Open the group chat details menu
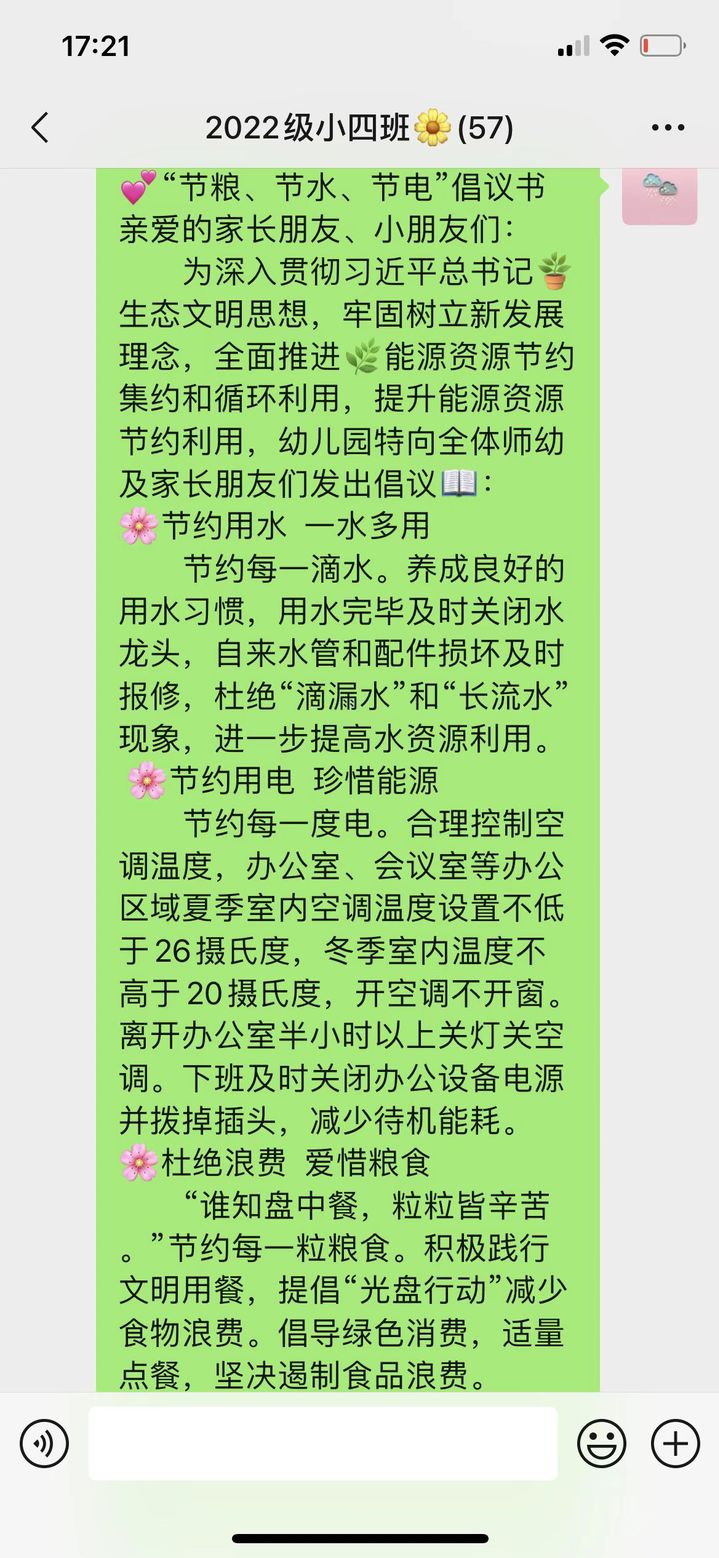Image resolution: width=719 pixels, height=1558 pixels. [668, 128]
